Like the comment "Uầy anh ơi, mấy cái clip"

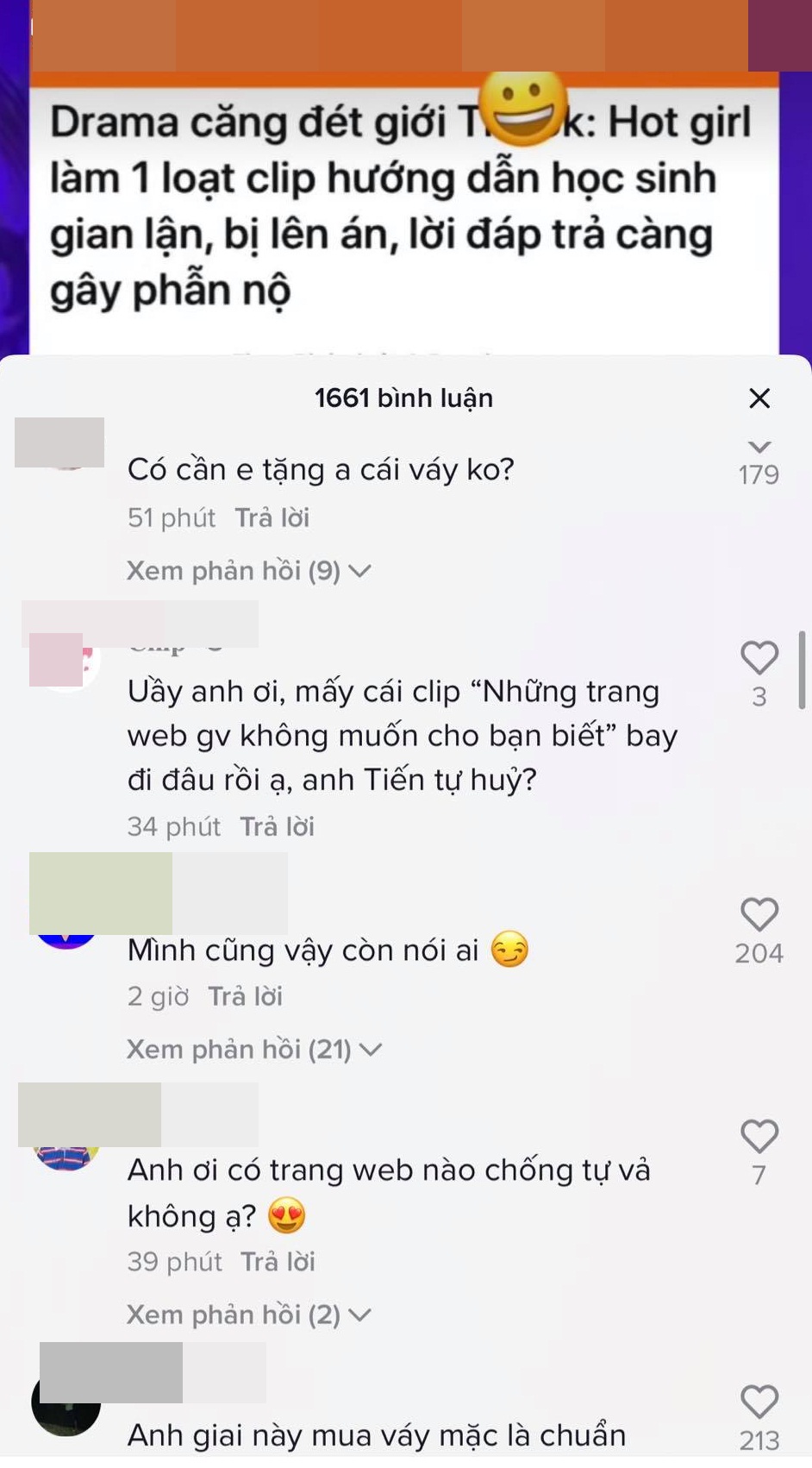[x=759, y=659]
